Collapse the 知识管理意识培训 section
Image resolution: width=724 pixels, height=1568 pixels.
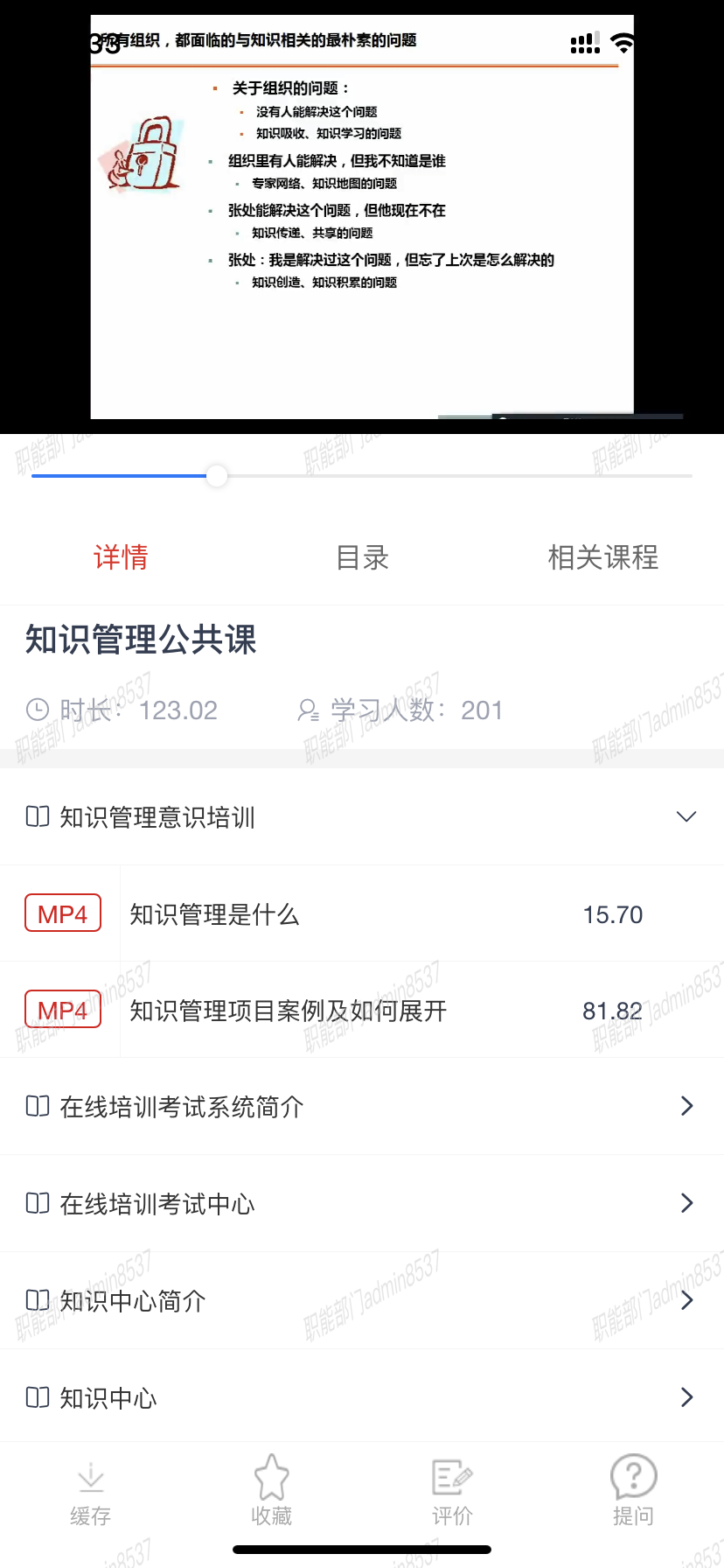pyautogui.click(x=686, y=817)
